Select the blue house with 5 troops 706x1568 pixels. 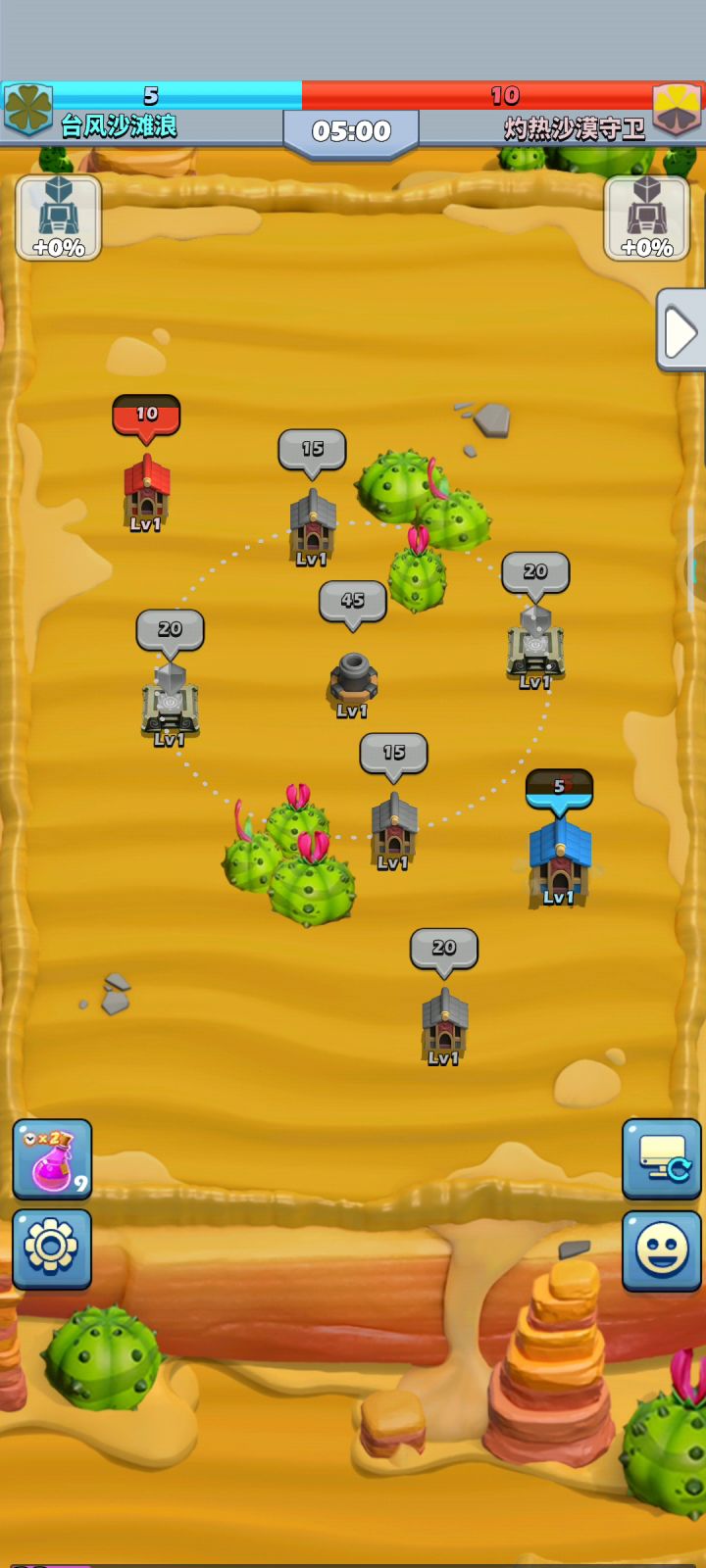pos(559,862)
